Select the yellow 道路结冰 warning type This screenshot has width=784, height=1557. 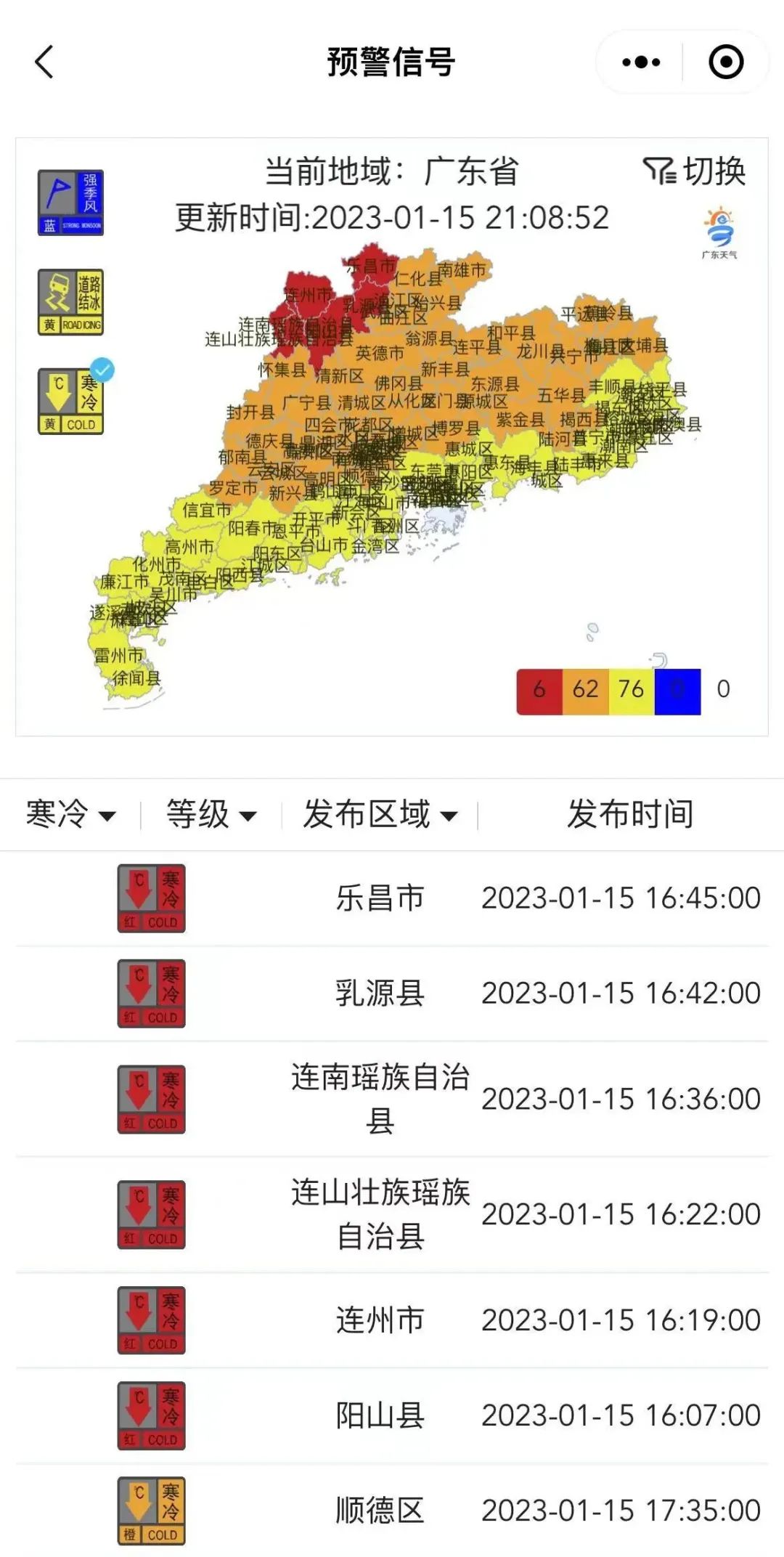pos(70,302)
